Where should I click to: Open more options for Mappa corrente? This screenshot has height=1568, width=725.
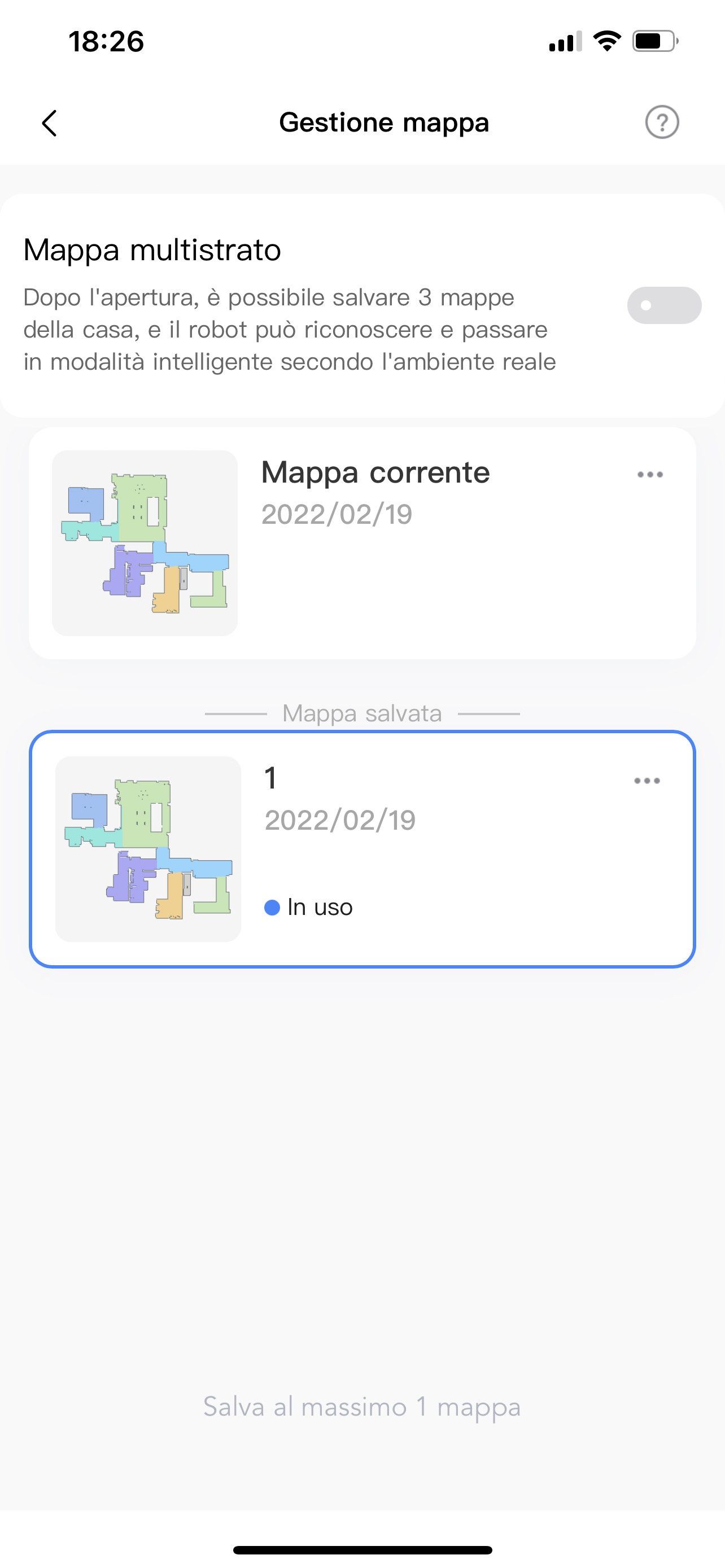pos(649,475)
